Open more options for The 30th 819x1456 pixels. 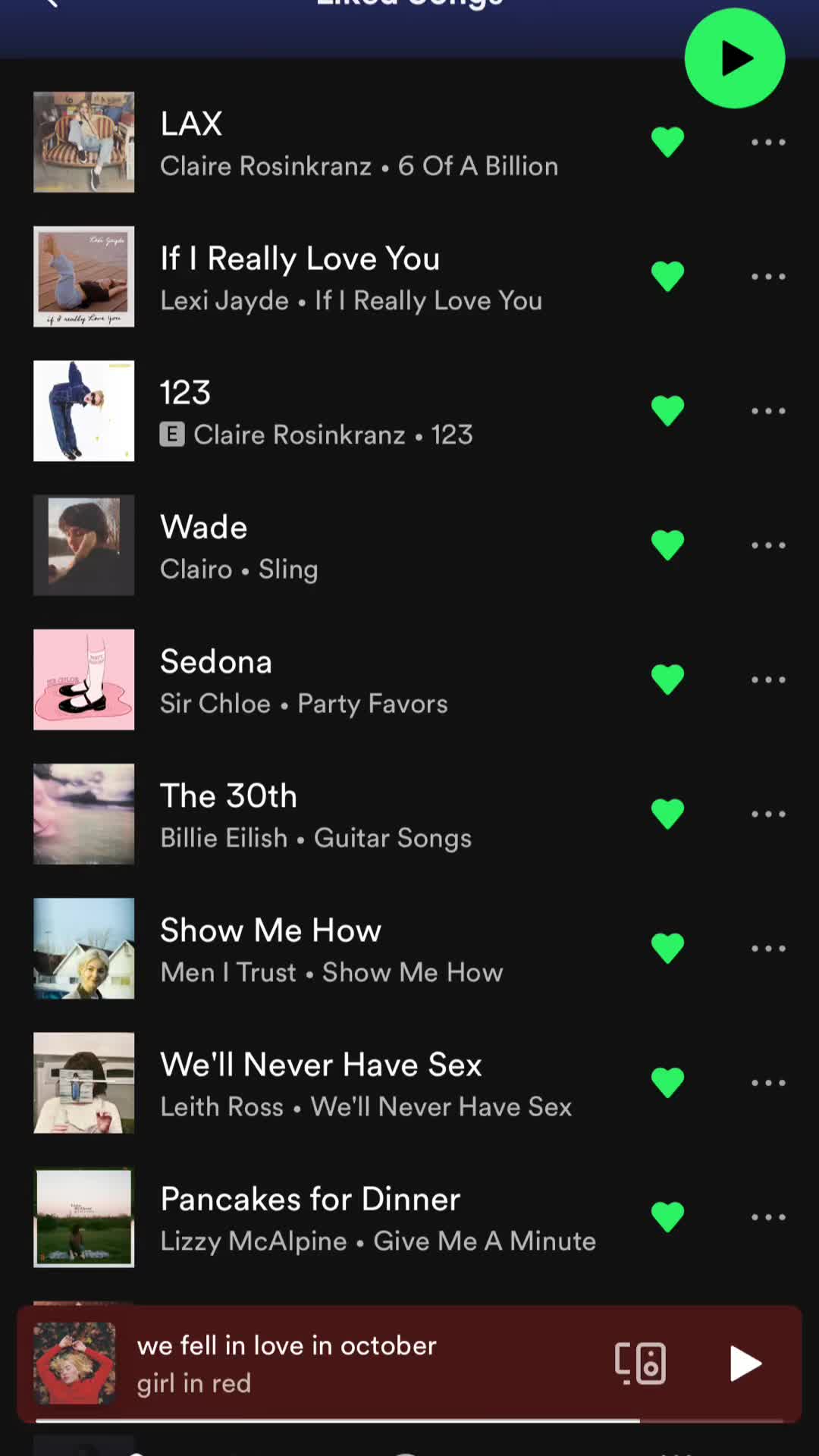(767, 814)
